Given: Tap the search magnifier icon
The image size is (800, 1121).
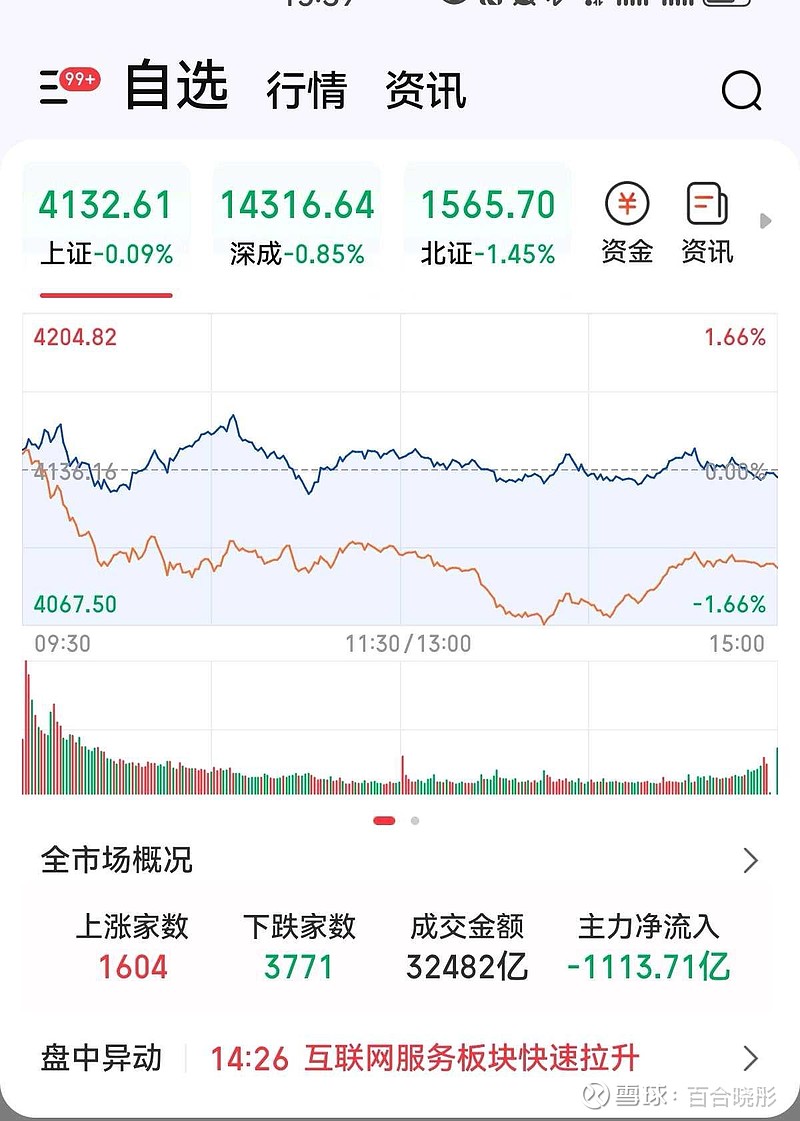Looking at the screenshot, I should [x=740, y=92].
